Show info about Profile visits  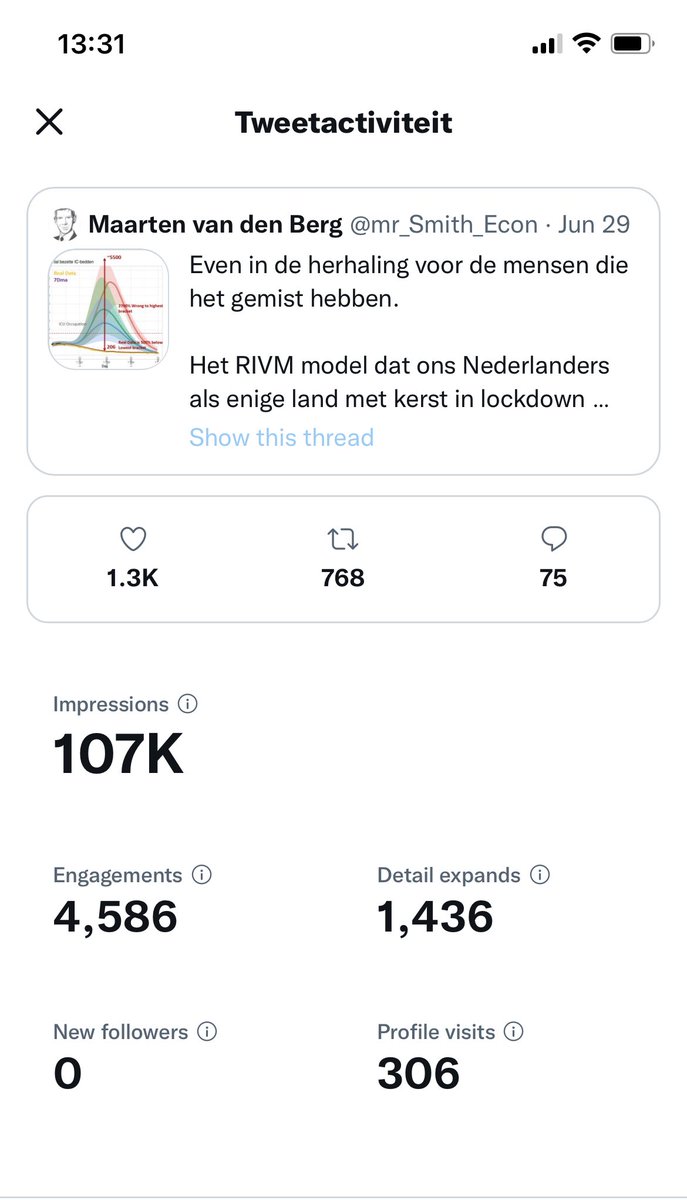pos(514,1031)
